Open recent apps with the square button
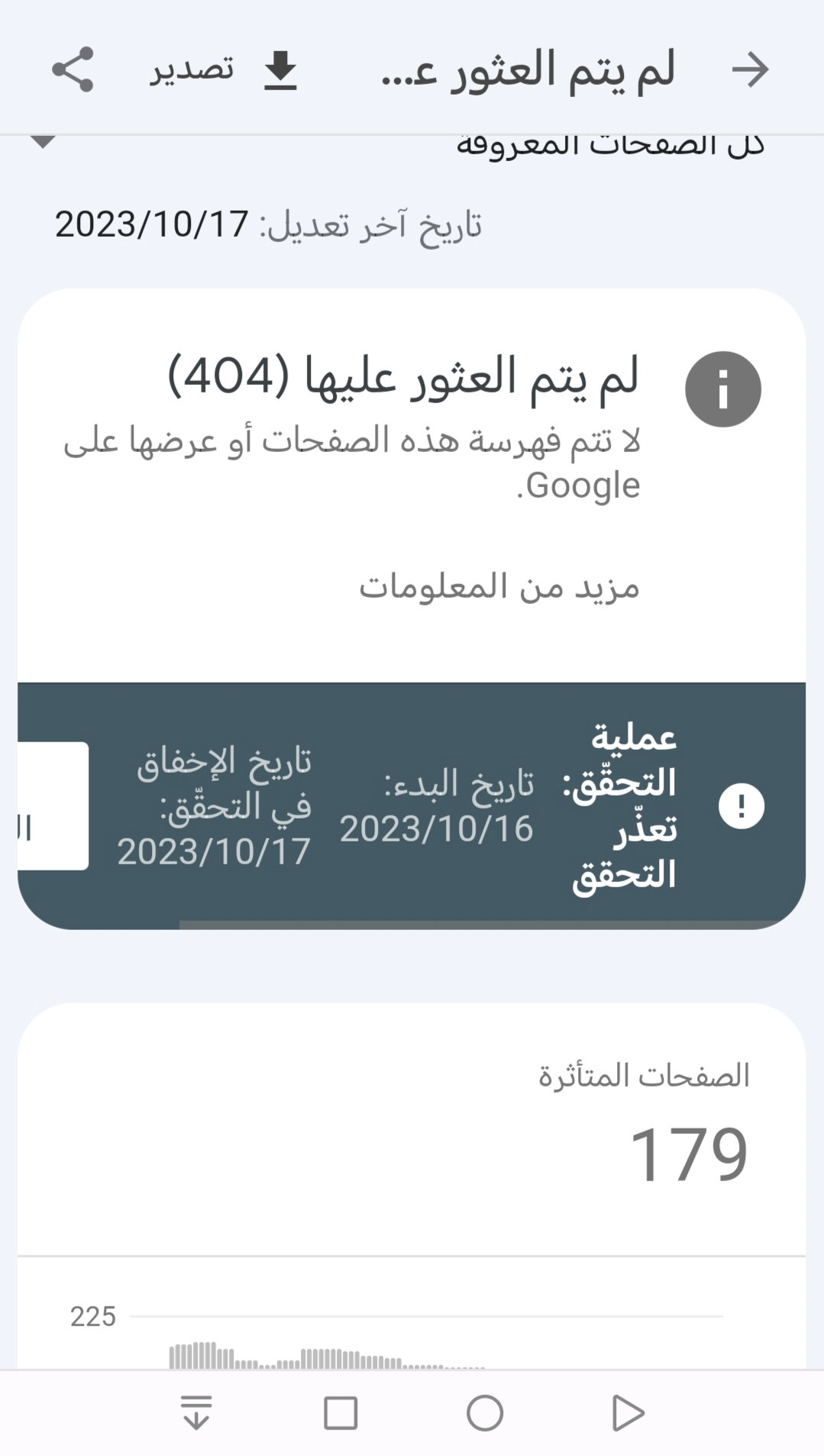Viewport: 824px width, 1456px height. point(341,1412)
